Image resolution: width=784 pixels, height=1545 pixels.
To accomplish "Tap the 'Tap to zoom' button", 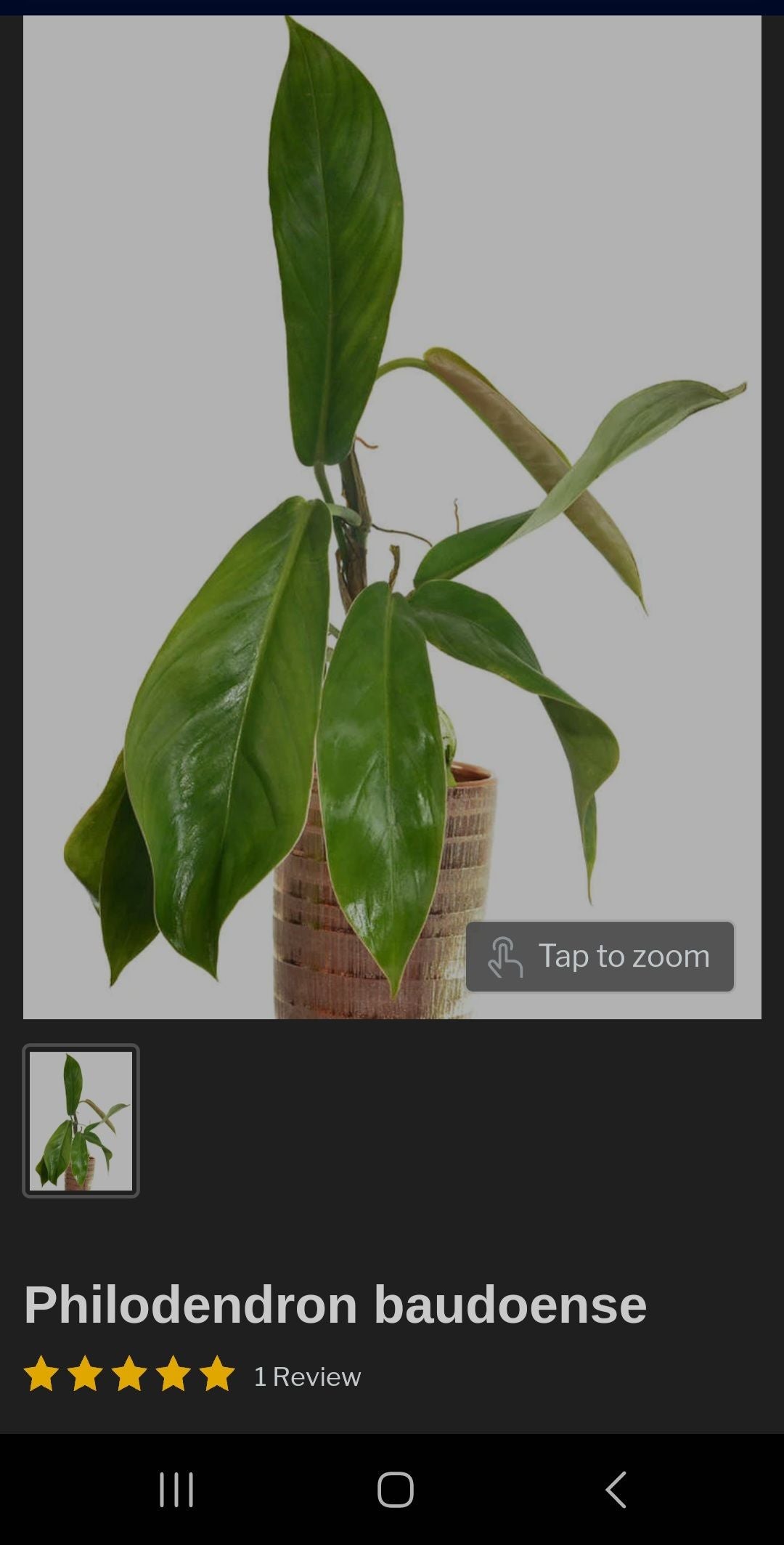I will coord(600,956).
